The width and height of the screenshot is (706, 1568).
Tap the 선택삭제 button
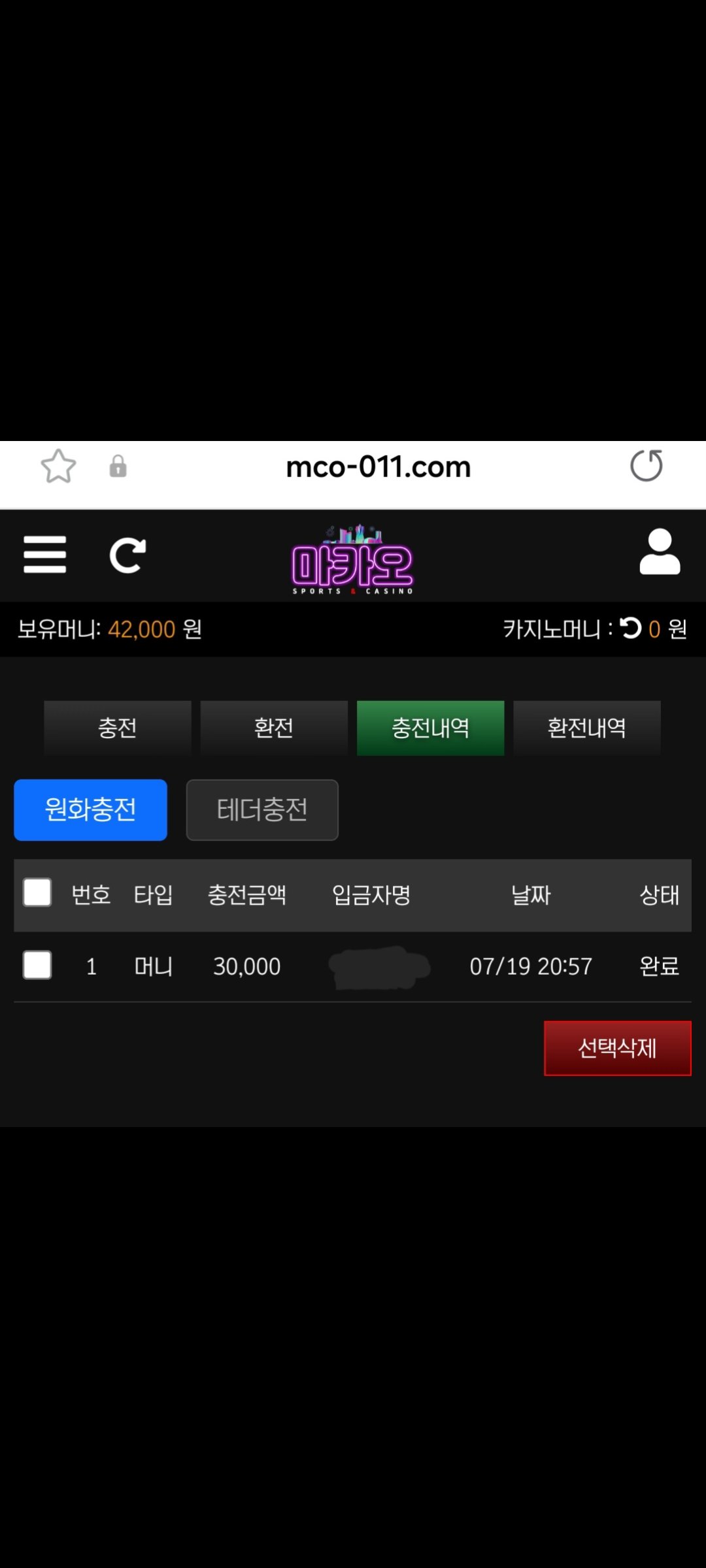617,1048
